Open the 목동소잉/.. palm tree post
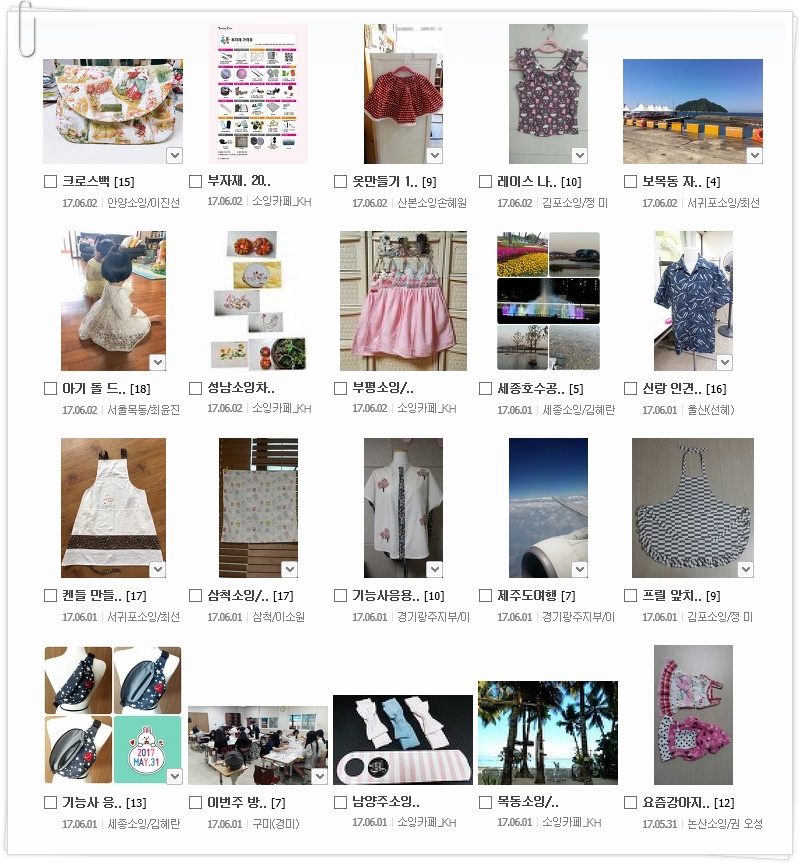The width and height of the screenshot is (799, 865). (x=548, y=732)
